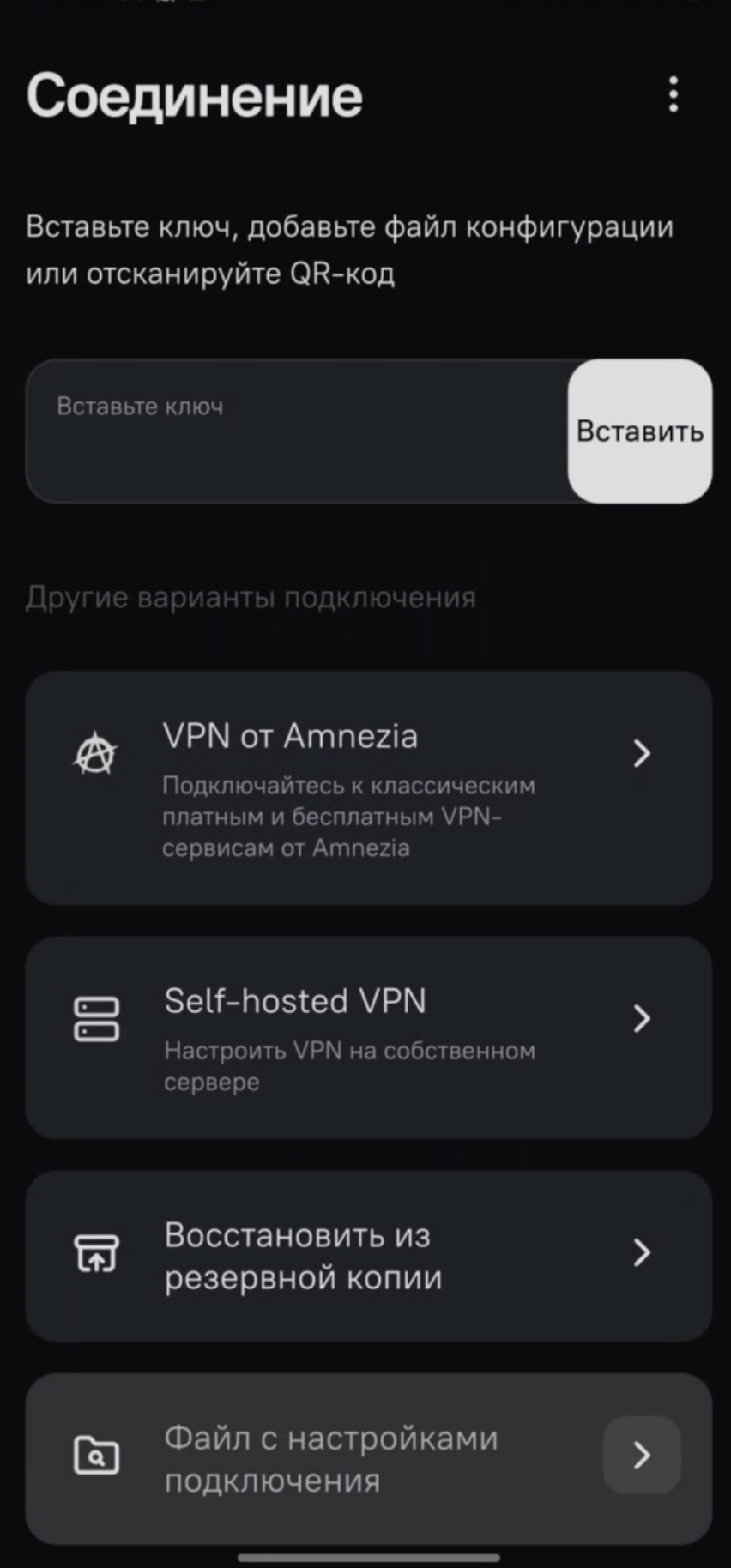Open the three-dot overflow menu
The width and height of the screenshot is (731, 1568).
tap(673, 96)
